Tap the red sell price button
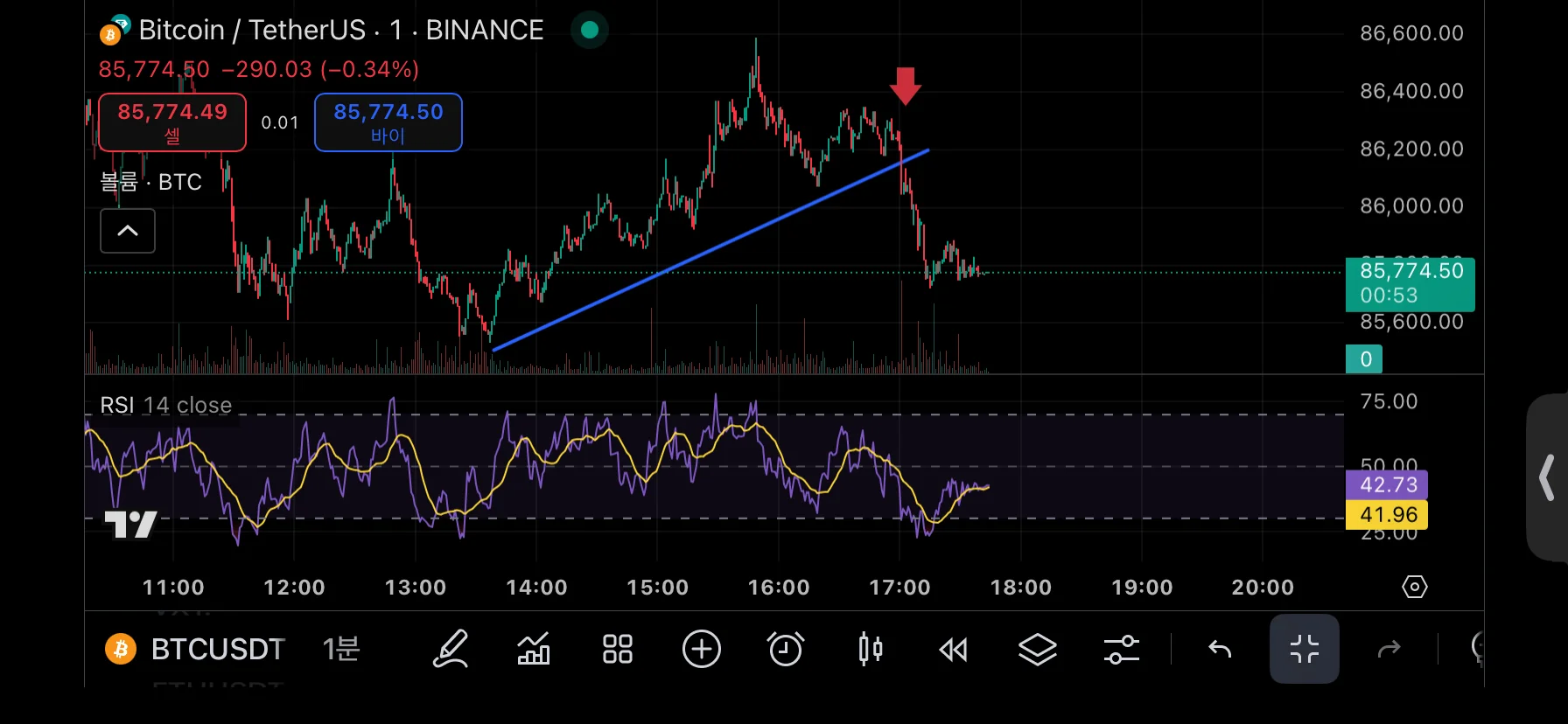Viewport: 1568px width, 724px height. (172, 122)
